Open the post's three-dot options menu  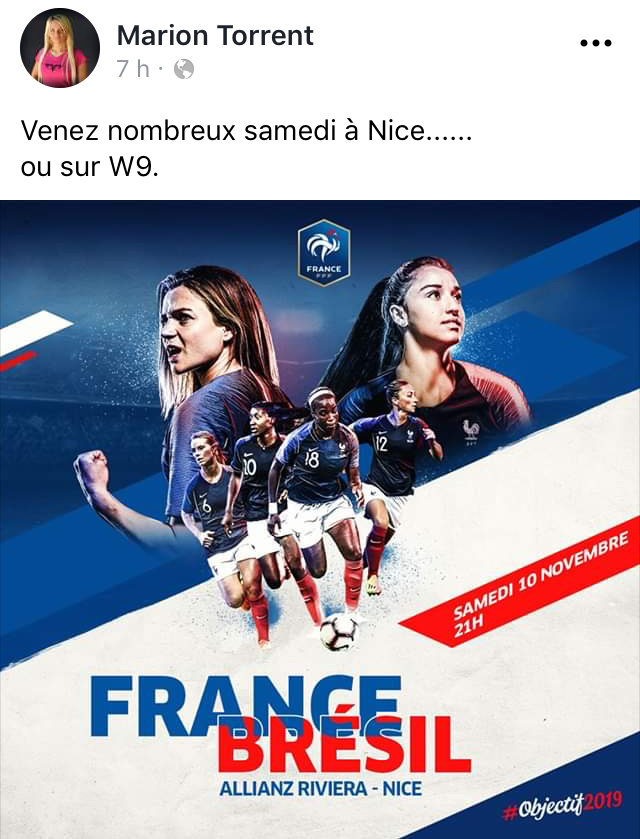[x=595, y=44]
